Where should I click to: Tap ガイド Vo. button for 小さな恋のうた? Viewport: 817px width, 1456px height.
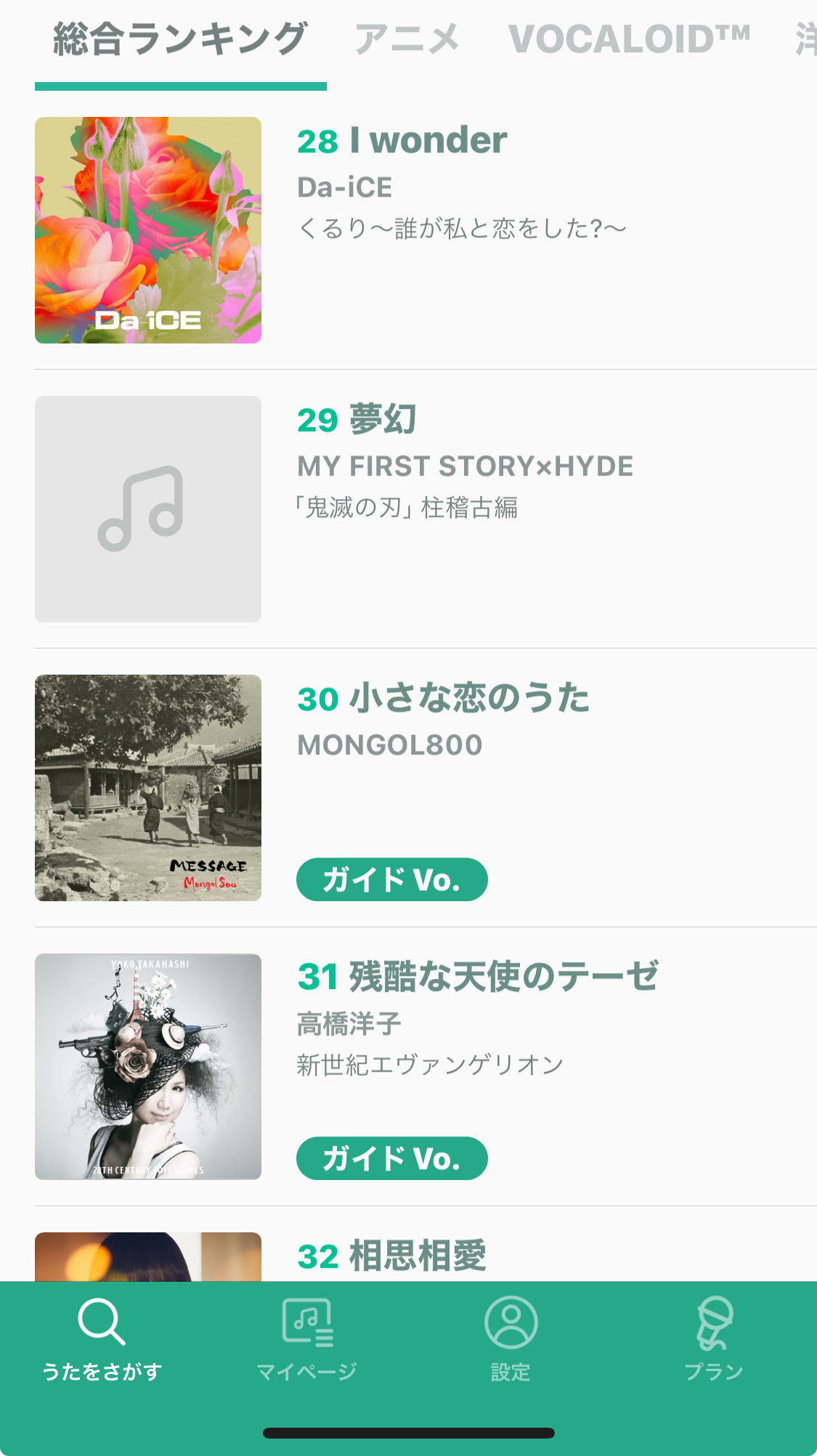coord(391,879)
